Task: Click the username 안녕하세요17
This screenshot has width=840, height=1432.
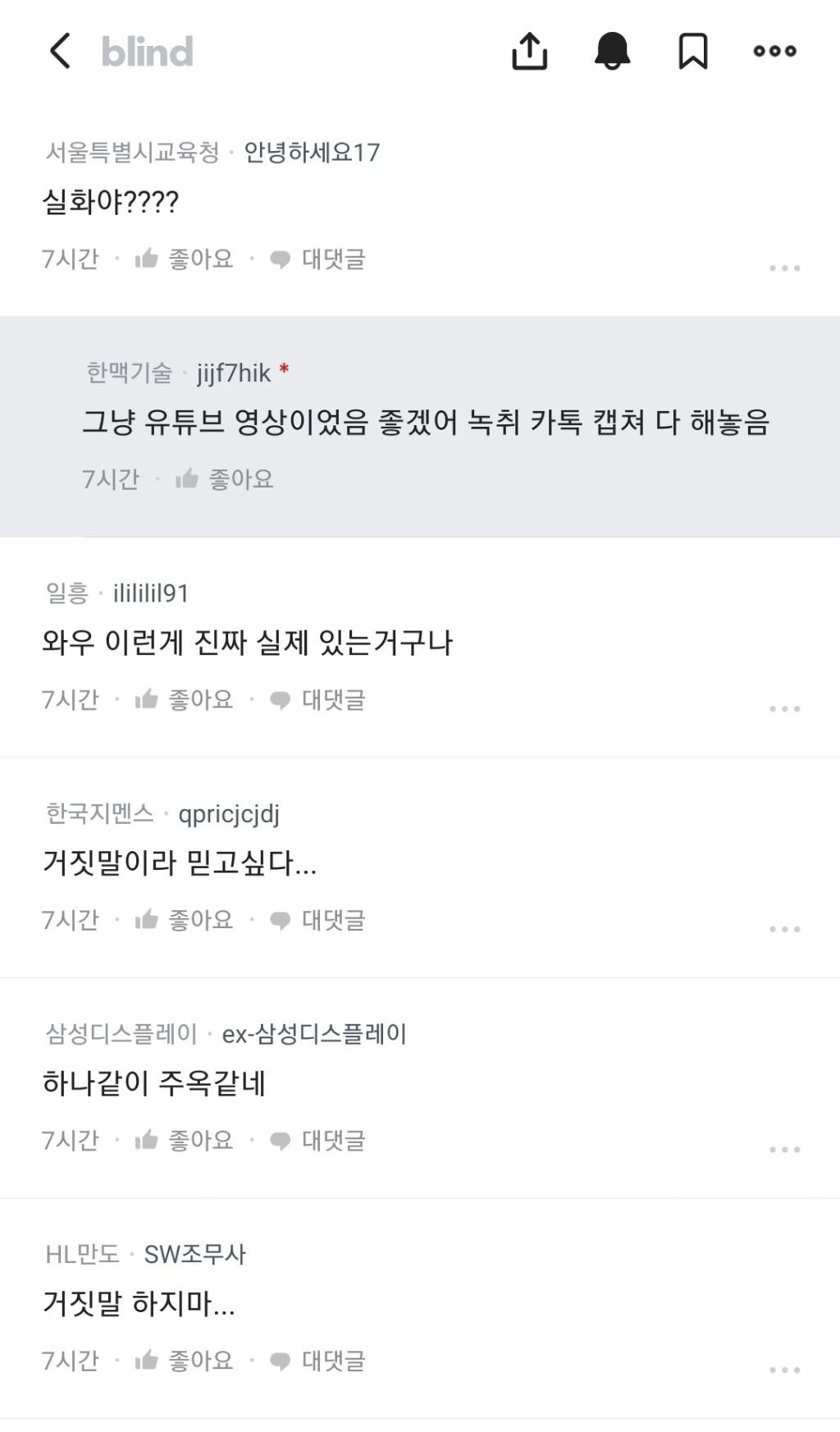Action: [x=313, y=150]
